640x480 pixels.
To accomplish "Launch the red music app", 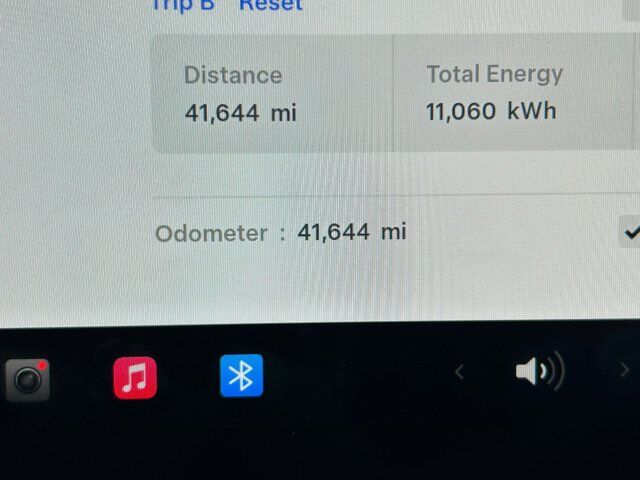I will point(135,377).
